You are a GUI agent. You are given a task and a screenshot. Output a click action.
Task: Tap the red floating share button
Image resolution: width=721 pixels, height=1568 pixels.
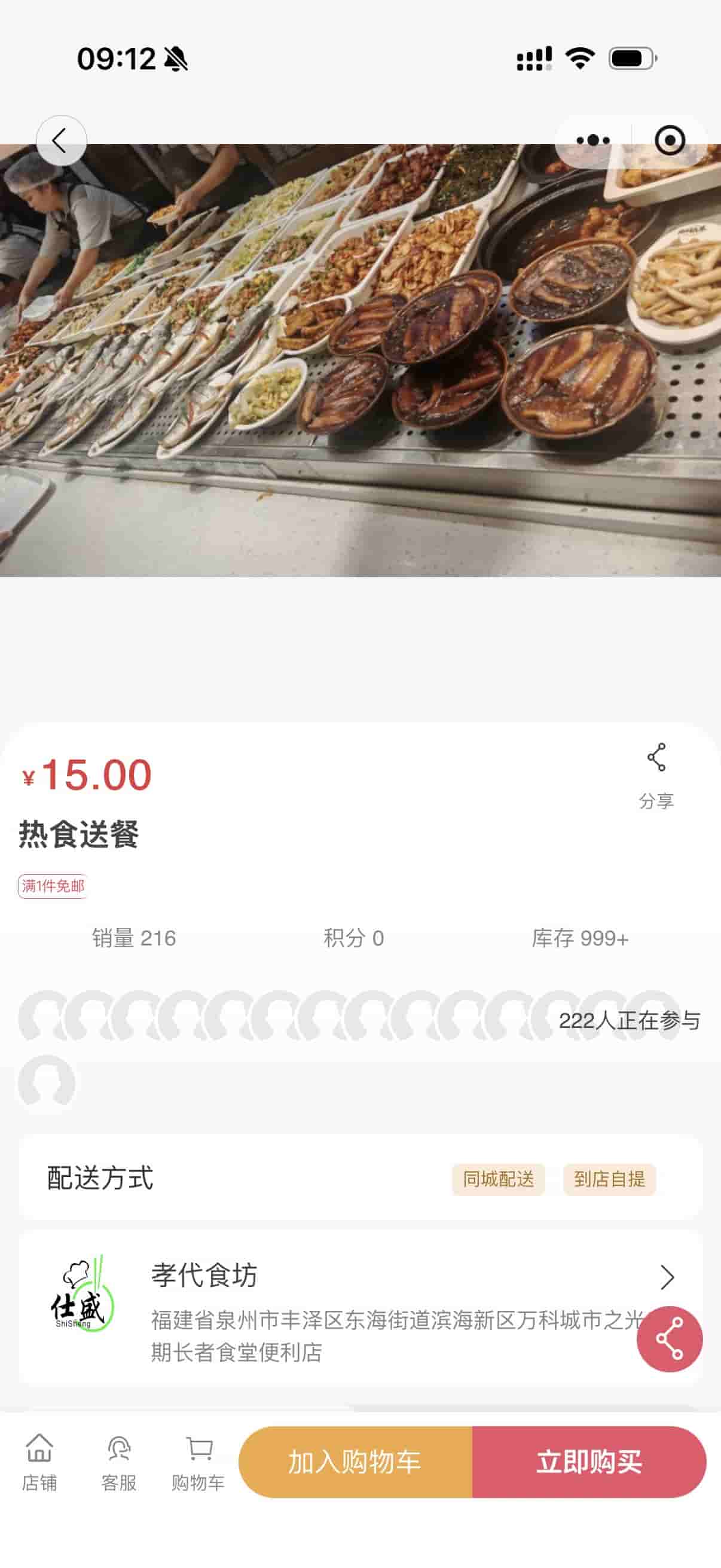pyautogui.click(x=669, y=1339)
